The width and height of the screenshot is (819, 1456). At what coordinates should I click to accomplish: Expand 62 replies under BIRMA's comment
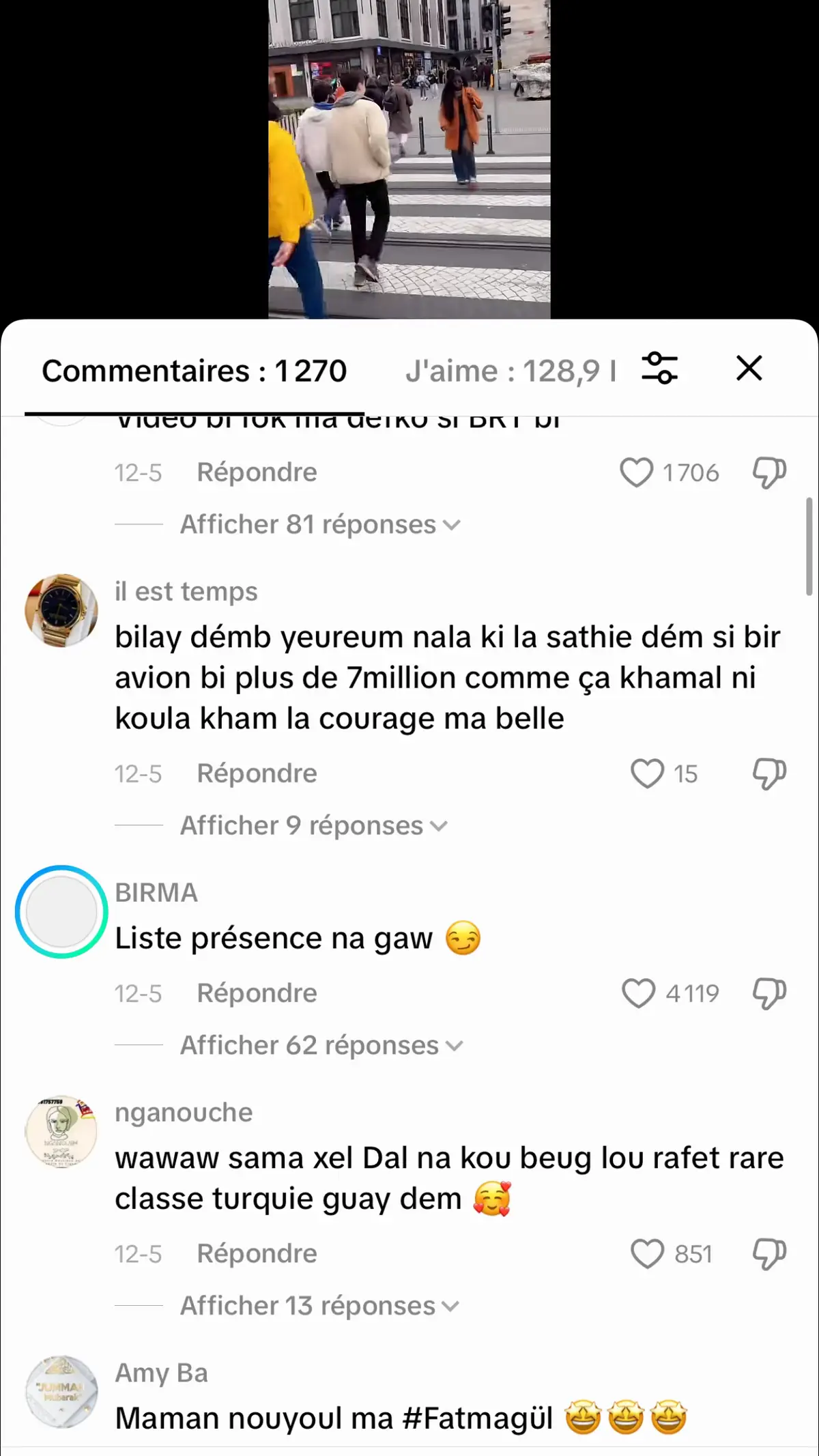click(x=321, y=1046)
